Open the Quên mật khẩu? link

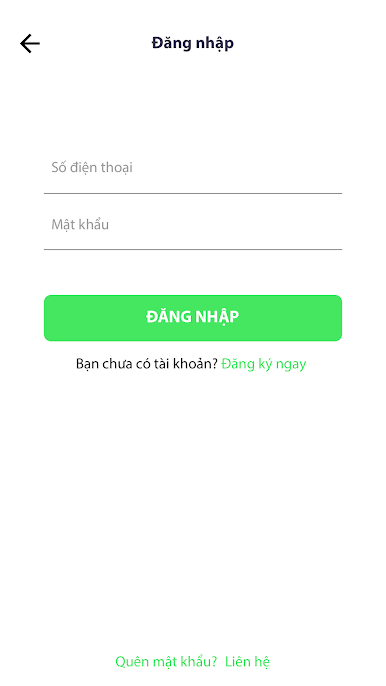point(166,662)
